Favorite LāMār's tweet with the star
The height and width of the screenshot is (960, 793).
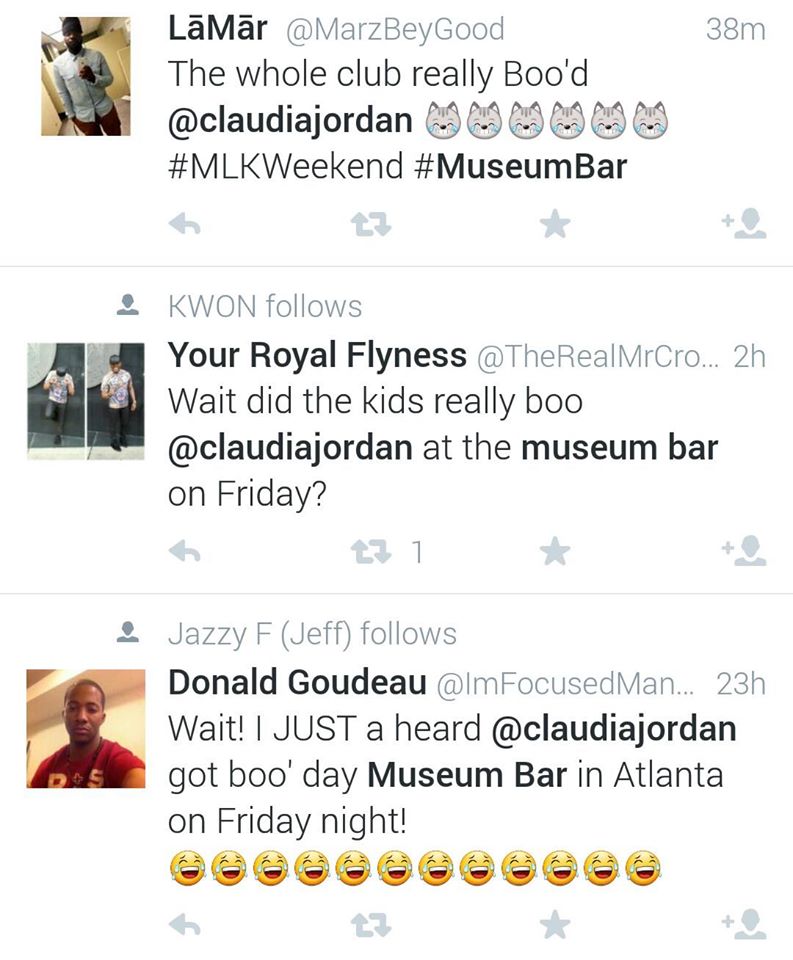[555, 223]
